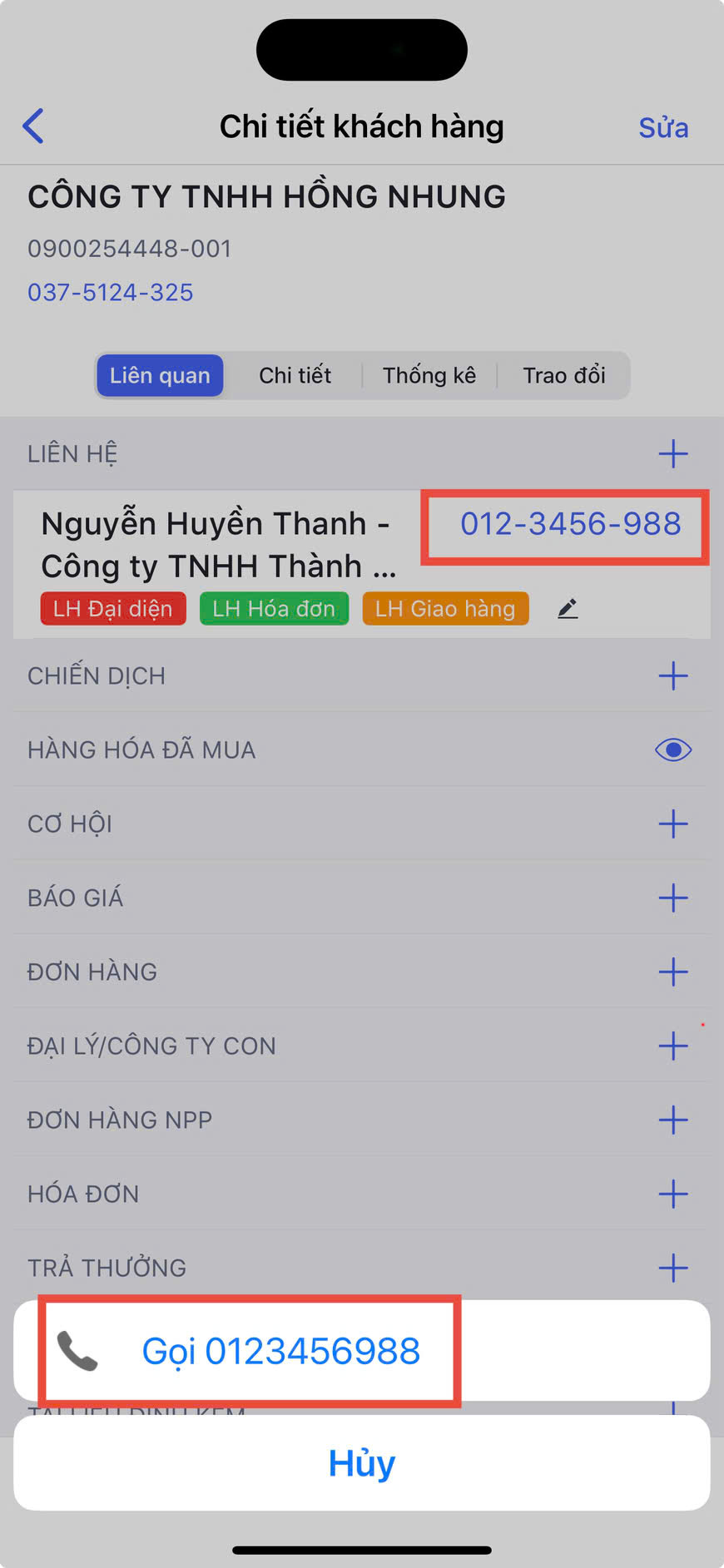The height and width of the screenshot is (1568, 724).
Task: Tap contact phone 012-3456-988
Action: click(570, 524)
